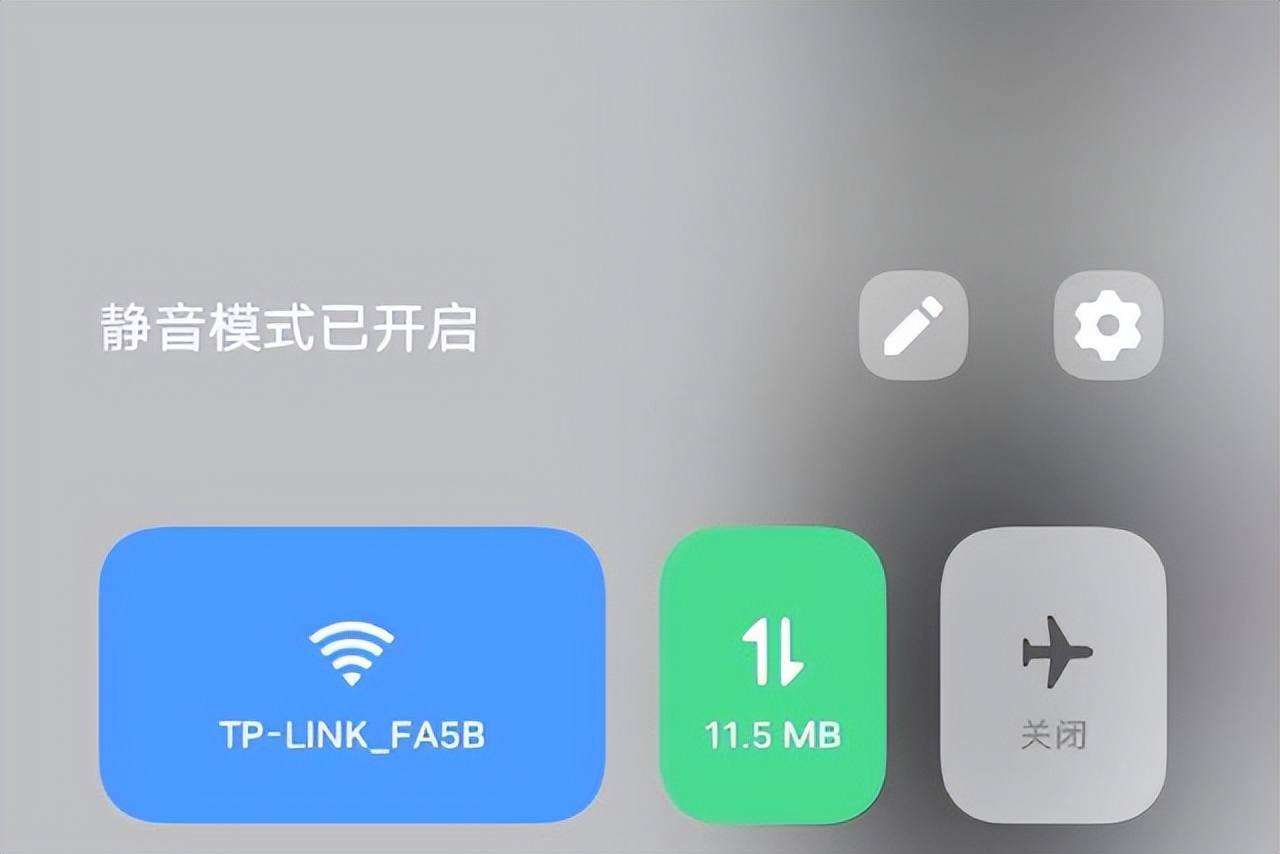Open the settings gear icon

[1107, 326]
